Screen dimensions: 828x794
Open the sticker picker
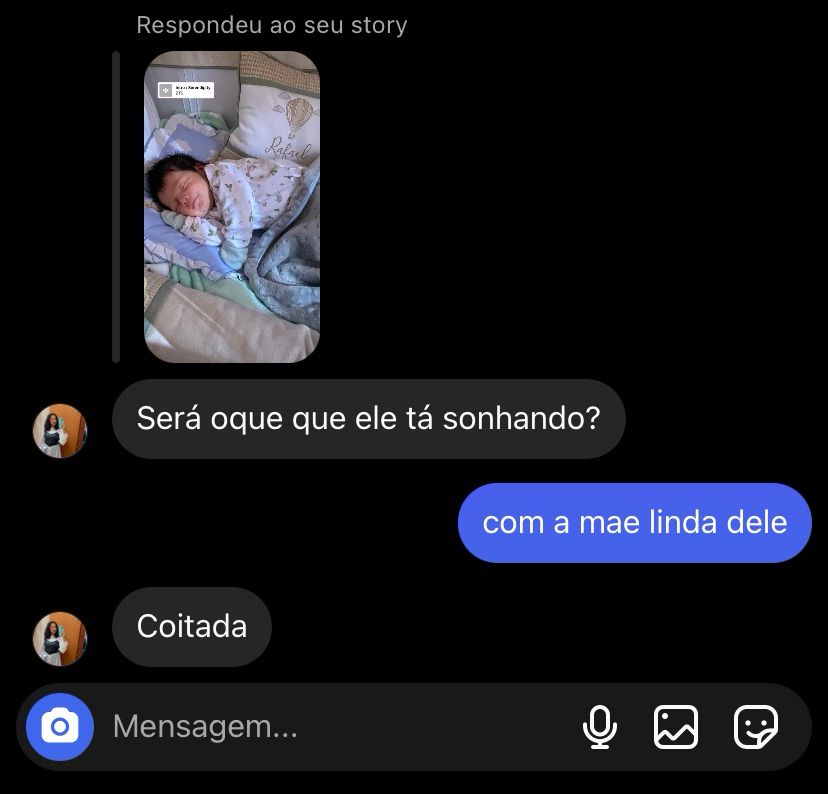[x=756, y=727]
